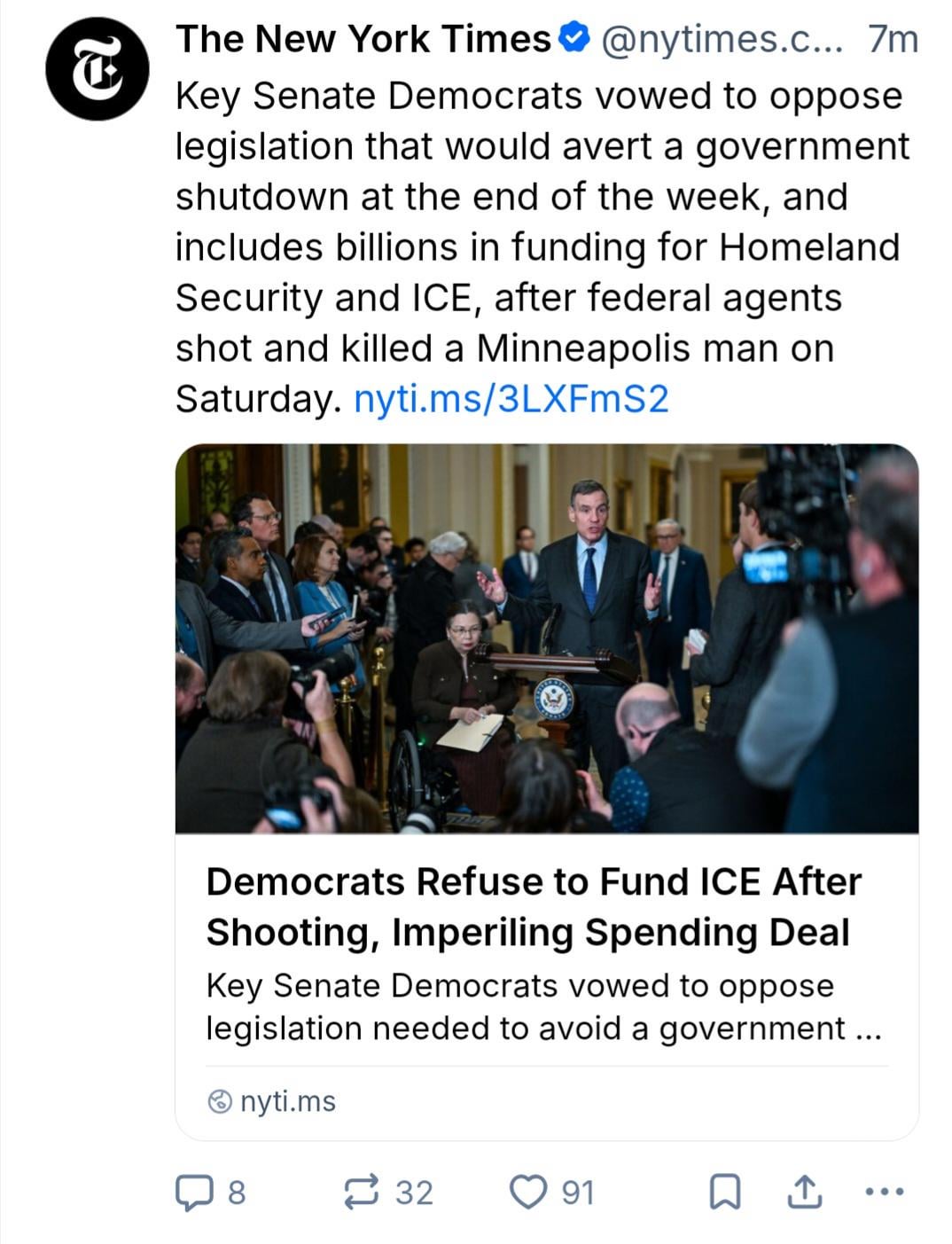
Task: Tap The New York Times account name
Action: 363,40
